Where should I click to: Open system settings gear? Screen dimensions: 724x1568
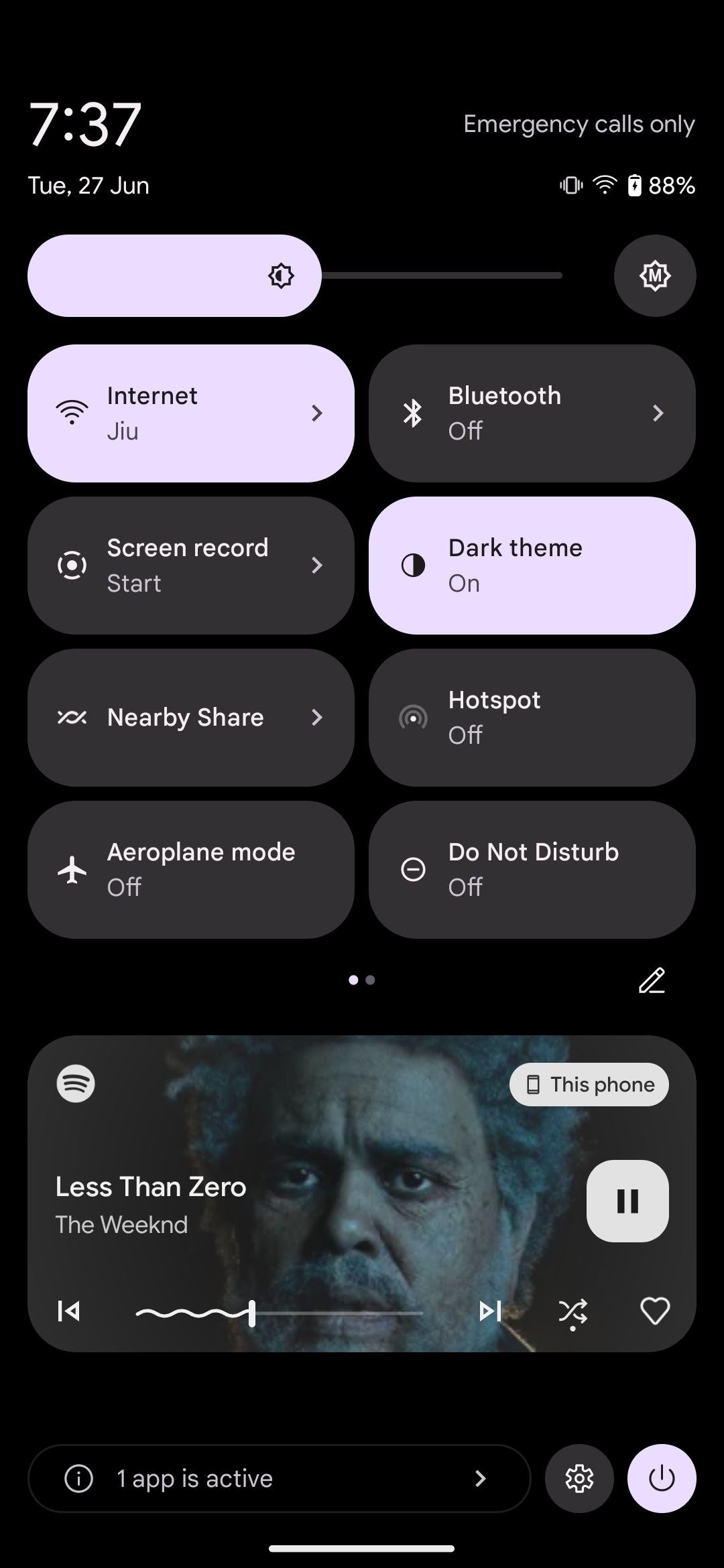(579, 1478)
